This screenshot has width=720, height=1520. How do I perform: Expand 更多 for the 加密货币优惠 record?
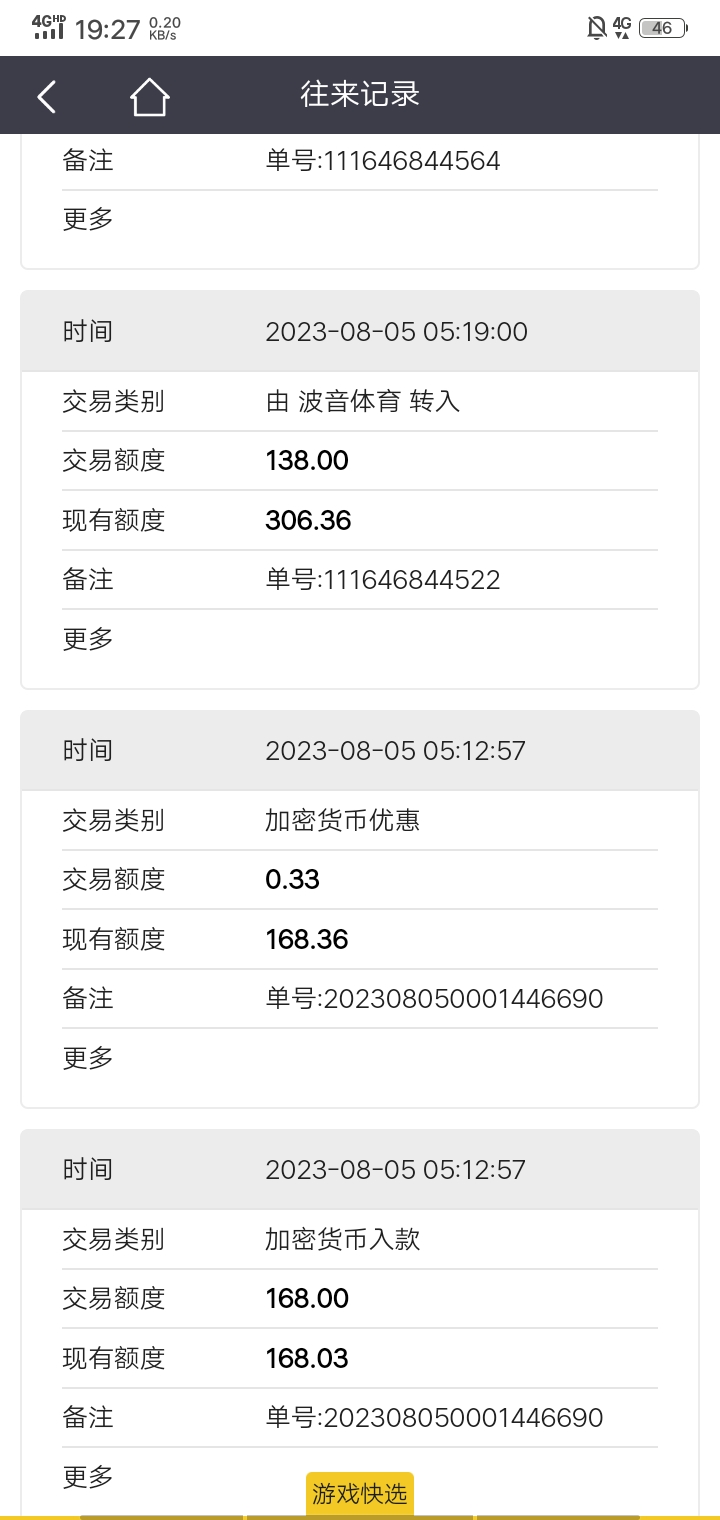88,1057
